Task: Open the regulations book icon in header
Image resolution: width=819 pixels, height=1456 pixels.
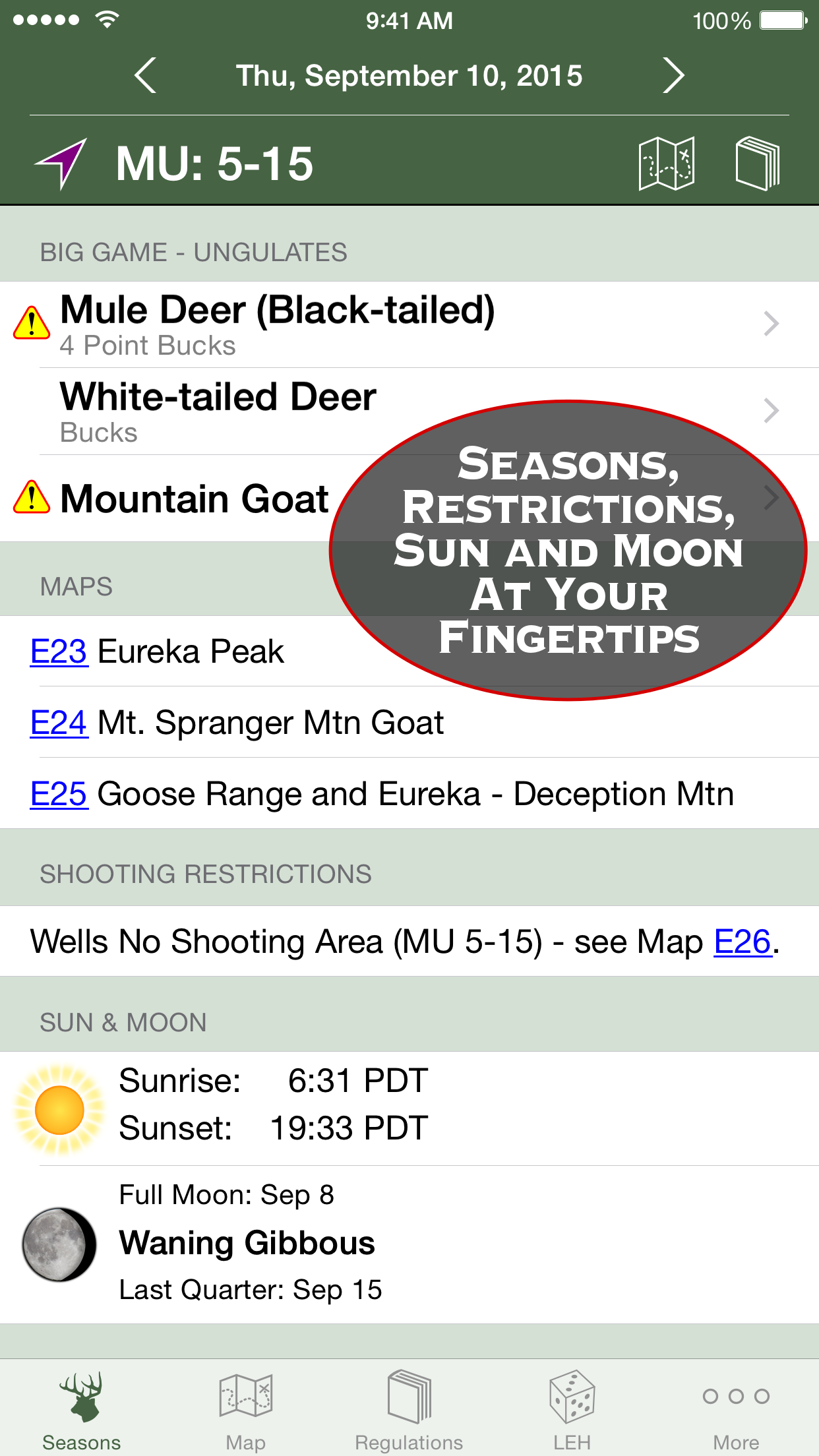Action: coord(758,164)
